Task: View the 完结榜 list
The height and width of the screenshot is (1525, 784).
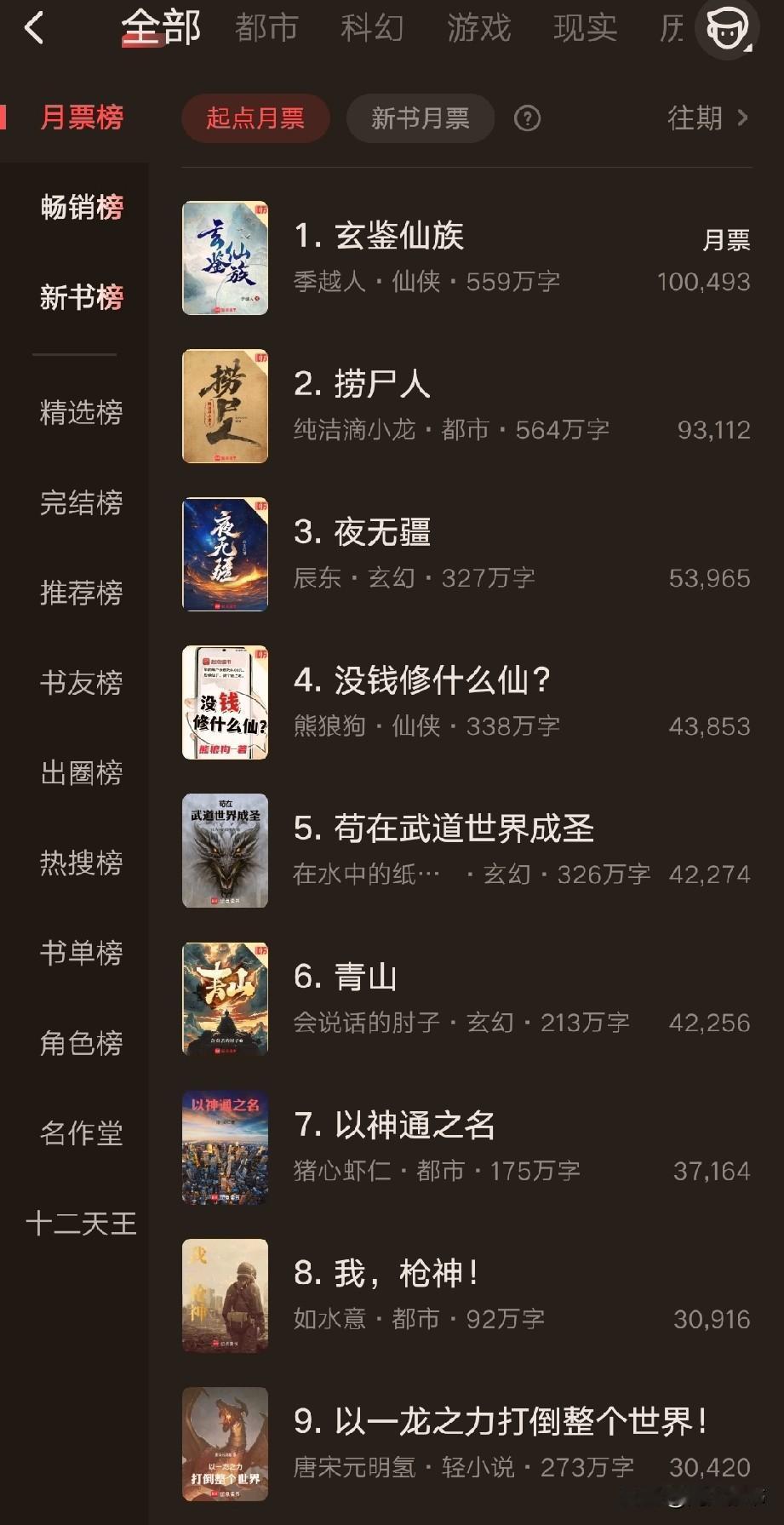Action: pyautogui.click(x=82, y=504)
